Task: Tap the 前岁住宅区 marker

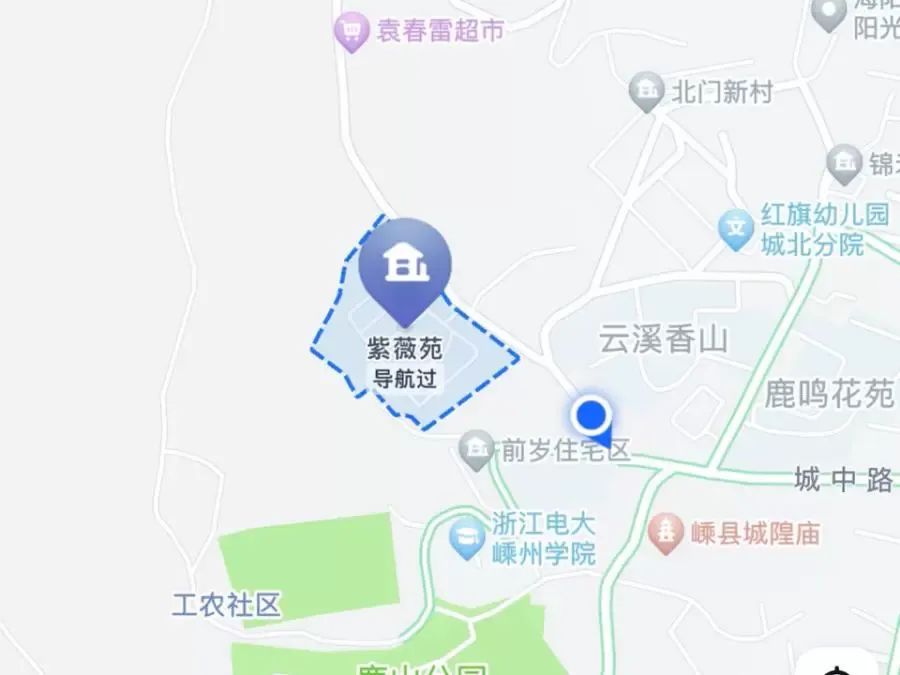Action: (x=477, y=450)
